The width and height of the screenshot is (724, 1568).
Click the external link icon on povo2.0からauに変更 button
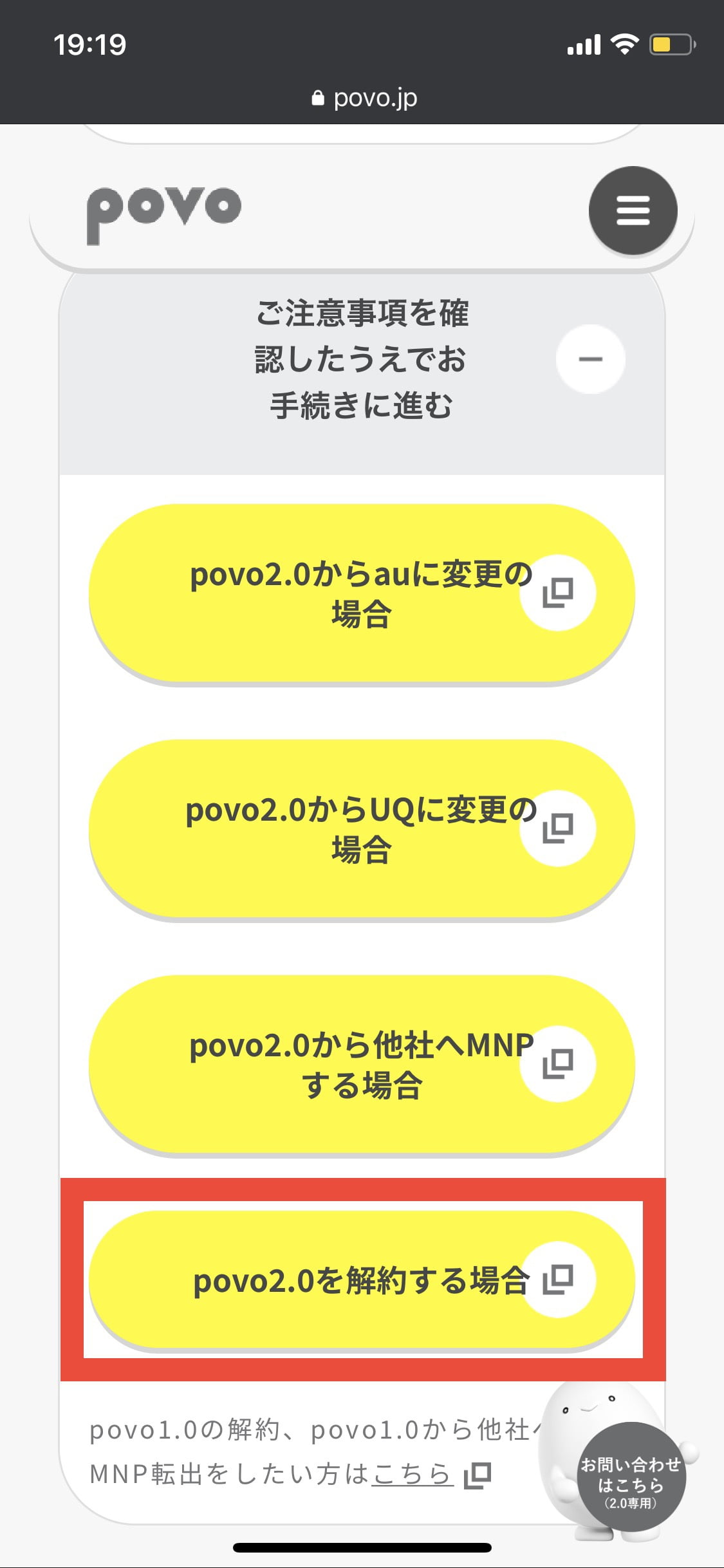[557, 595]
